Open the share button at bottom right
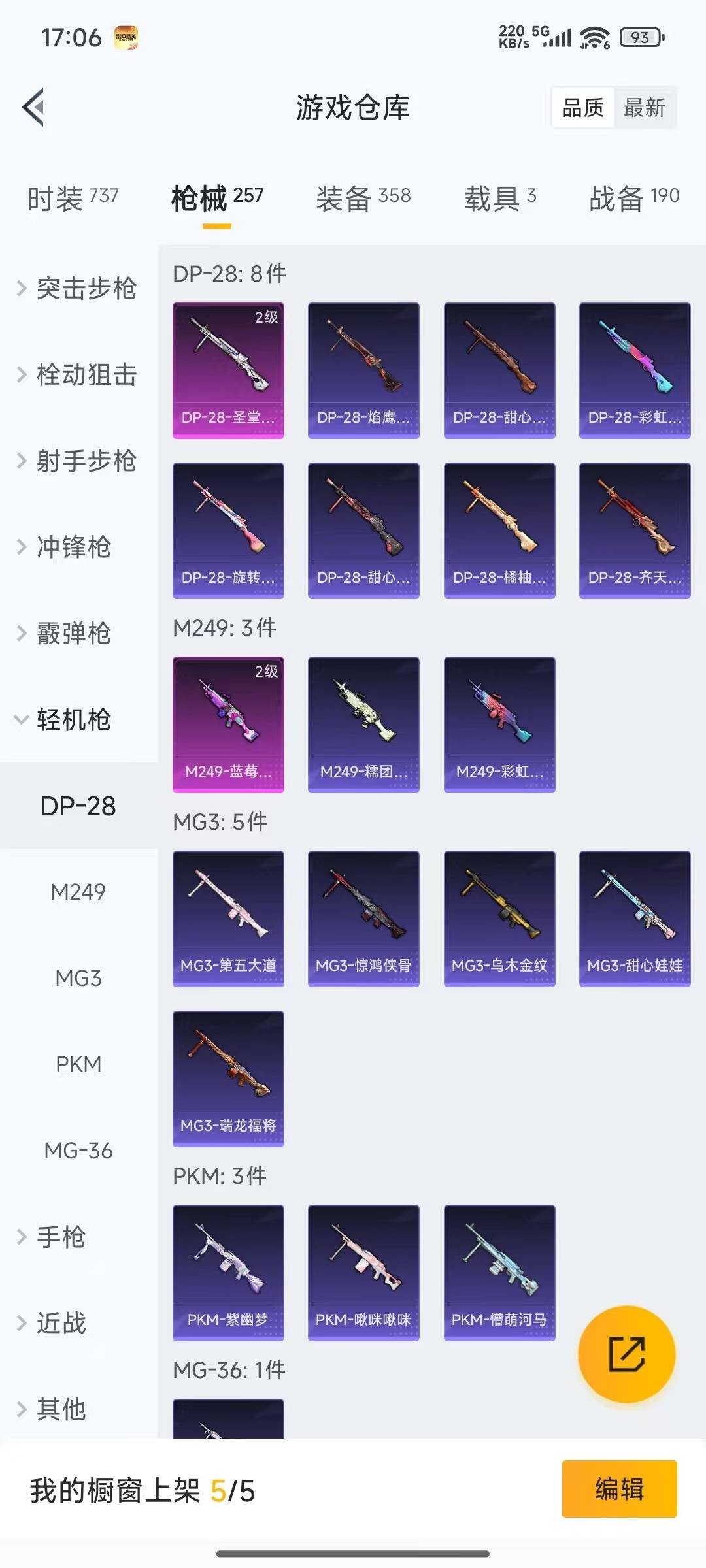Image resolution: width=706 pixels, height=1568 pixels. [628, 1356]
